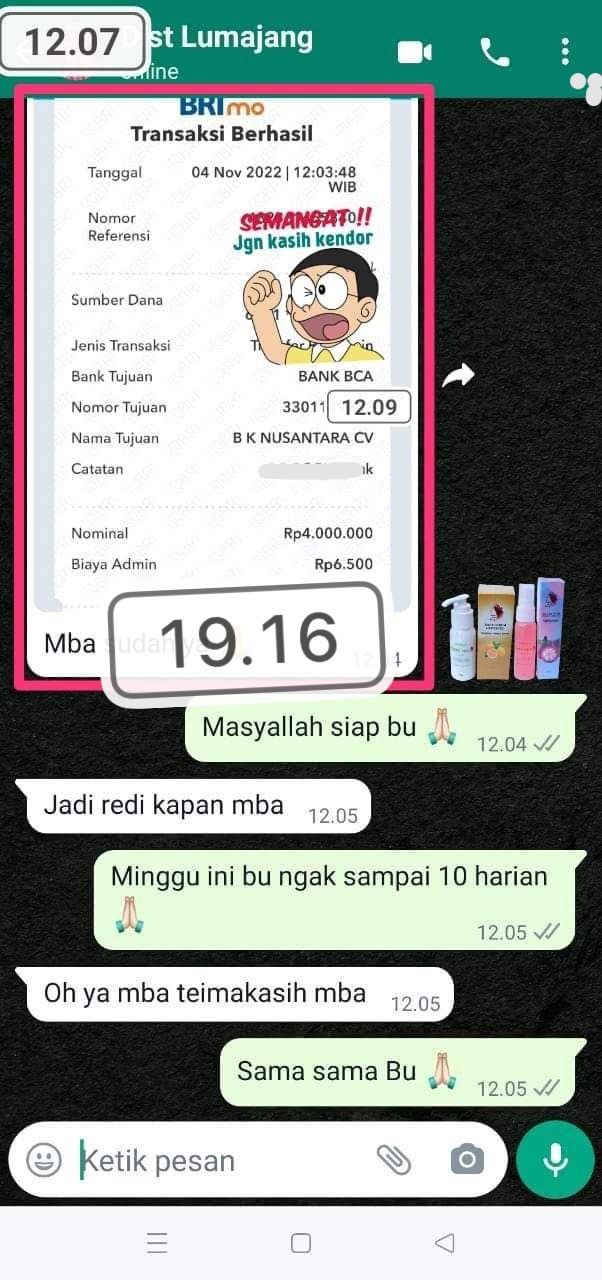
Task: Open the camera from the message bar
Action: pos(466,1160)
